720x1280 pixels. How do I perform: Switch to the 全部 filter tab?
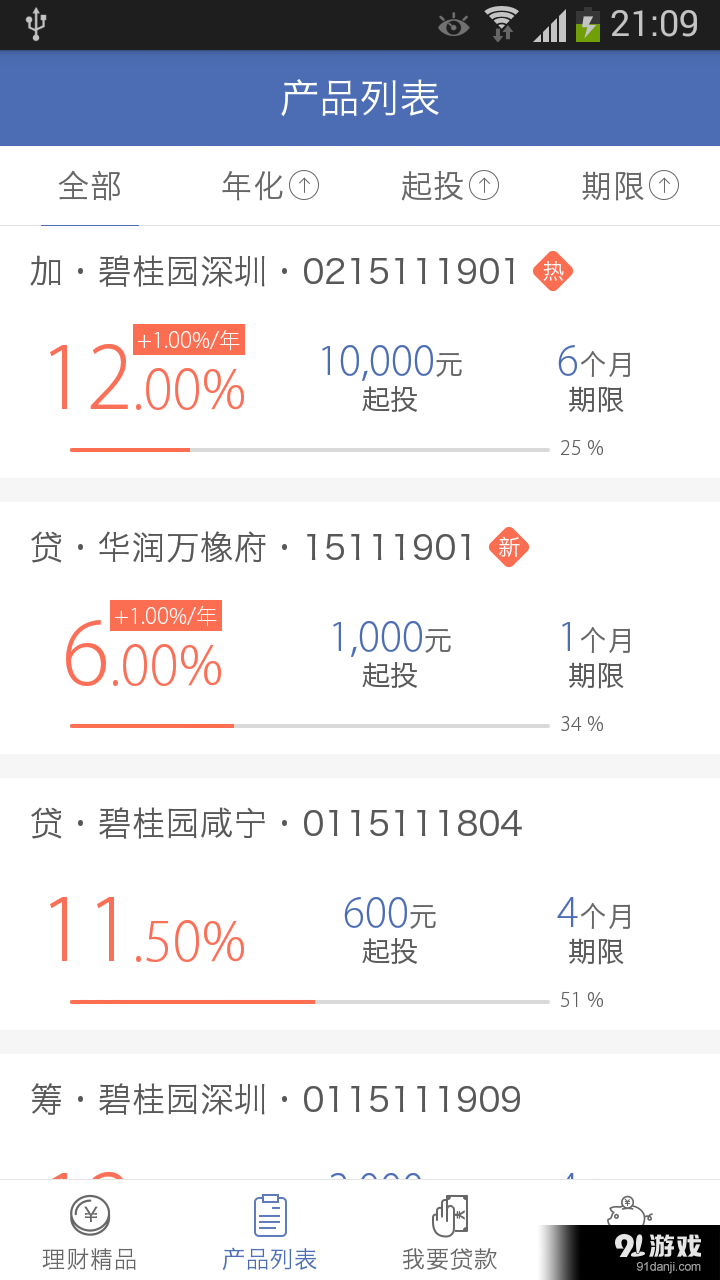[90, 185]
